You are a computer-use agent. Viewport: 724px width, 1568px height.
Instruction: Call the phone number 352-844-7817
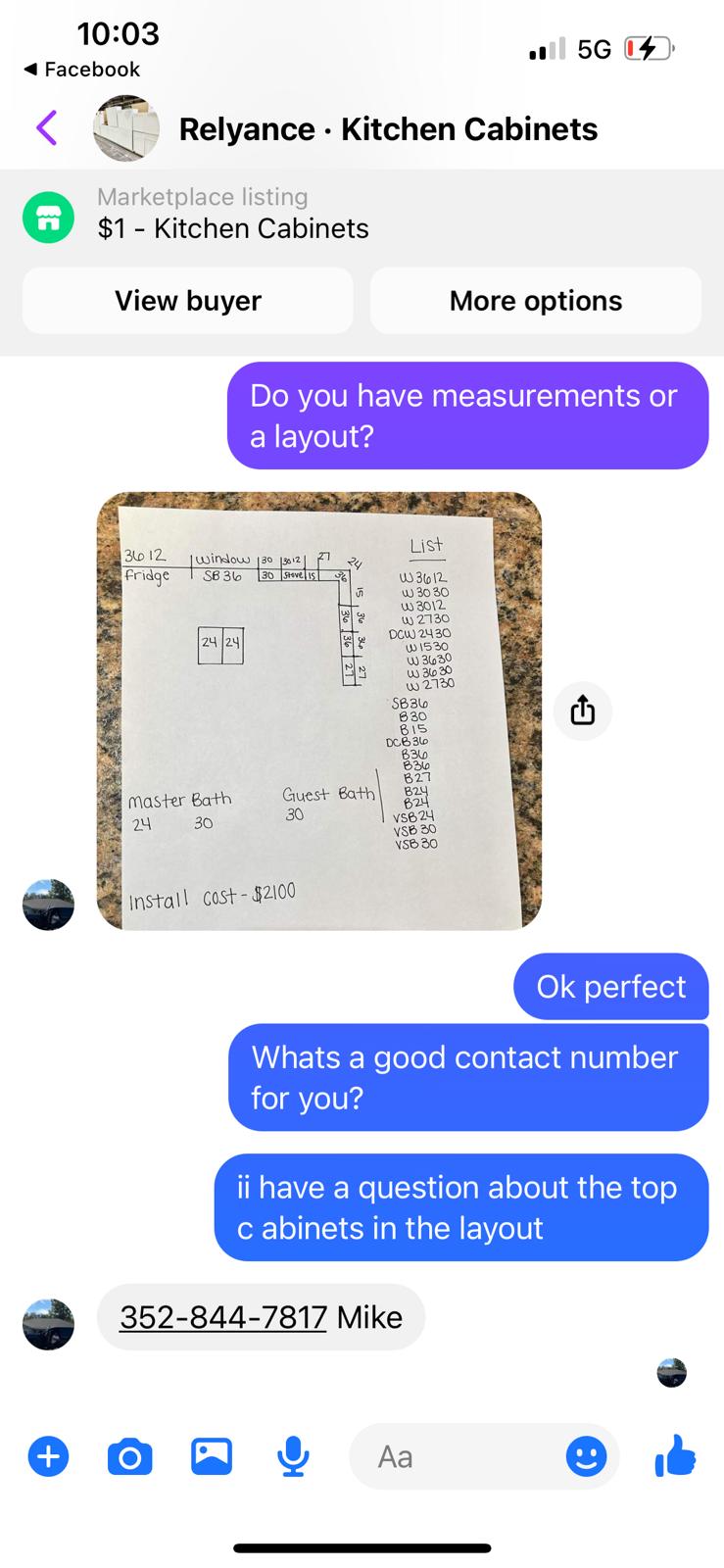(223, 1317)
